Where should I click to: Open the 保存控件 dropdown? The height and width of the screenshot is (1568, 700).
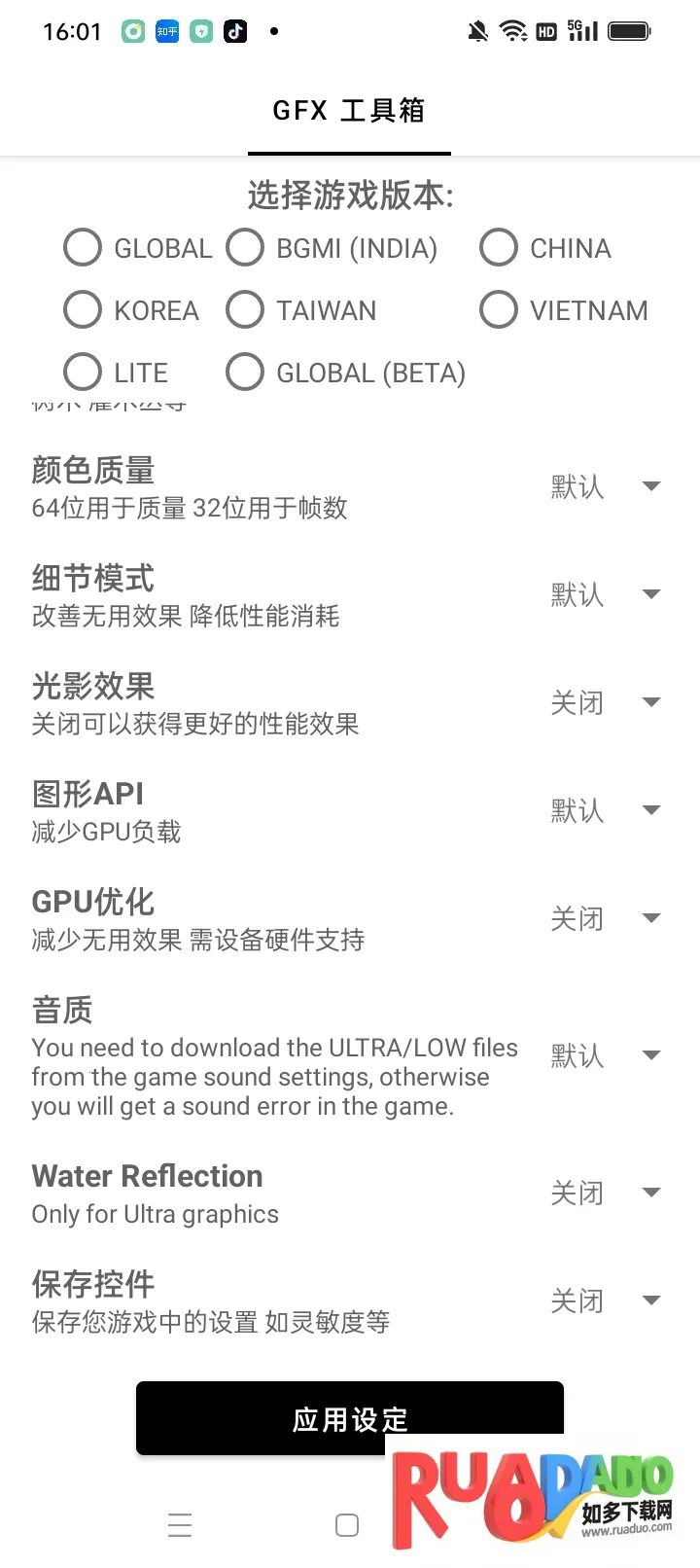(x=605, y=1301)
